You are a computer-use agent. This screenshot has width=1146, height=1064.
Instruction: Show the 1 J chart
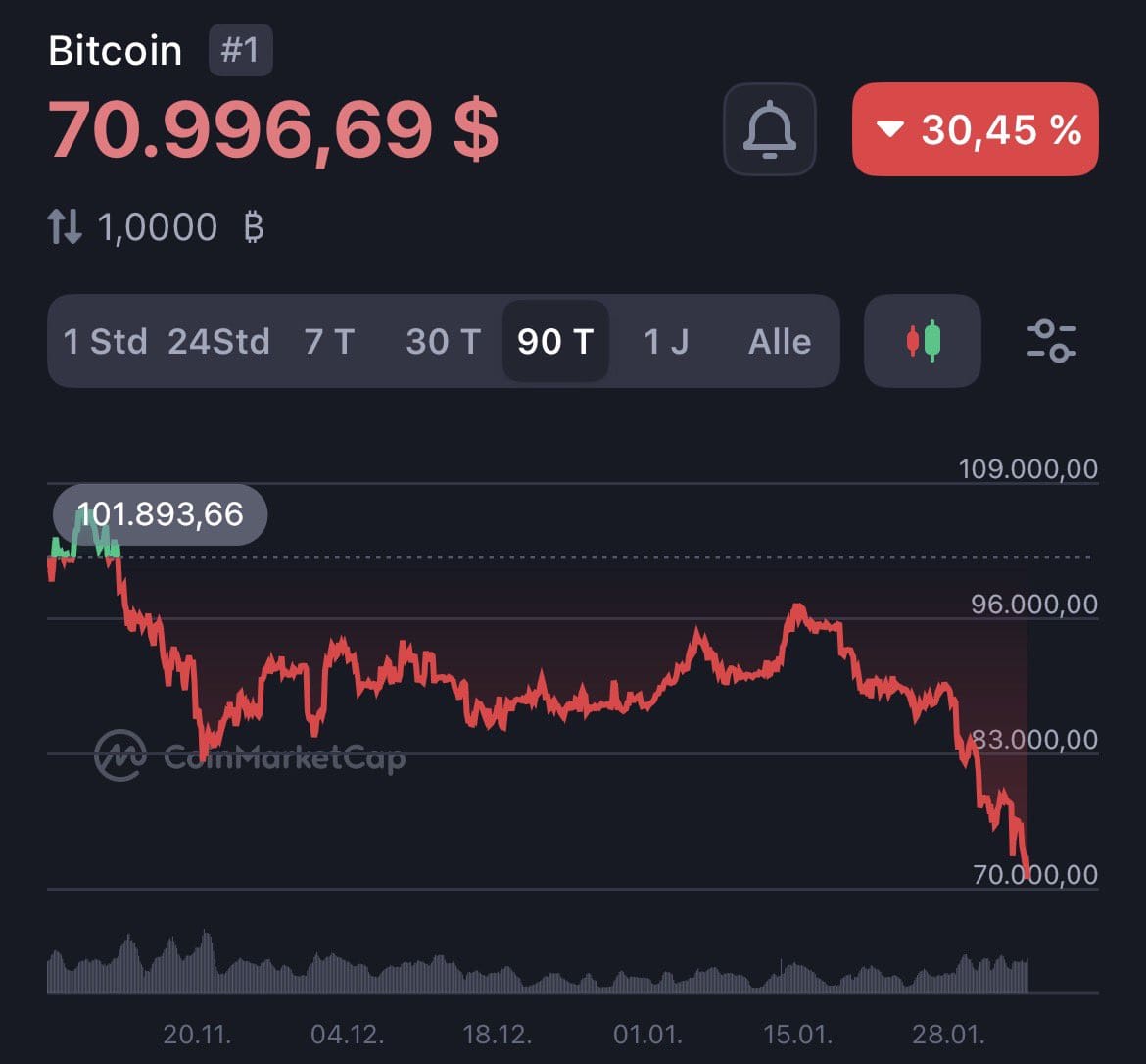click(x=666, y=342)
